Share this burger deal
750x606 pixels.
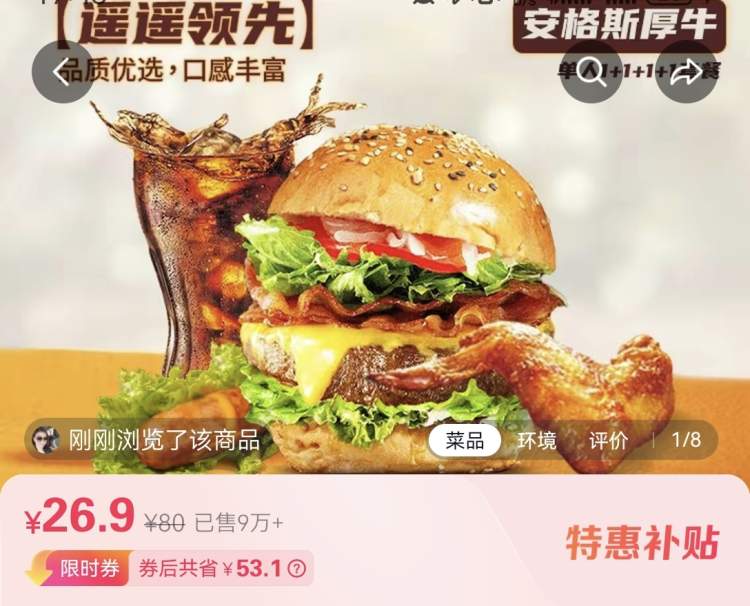point(686,72)
